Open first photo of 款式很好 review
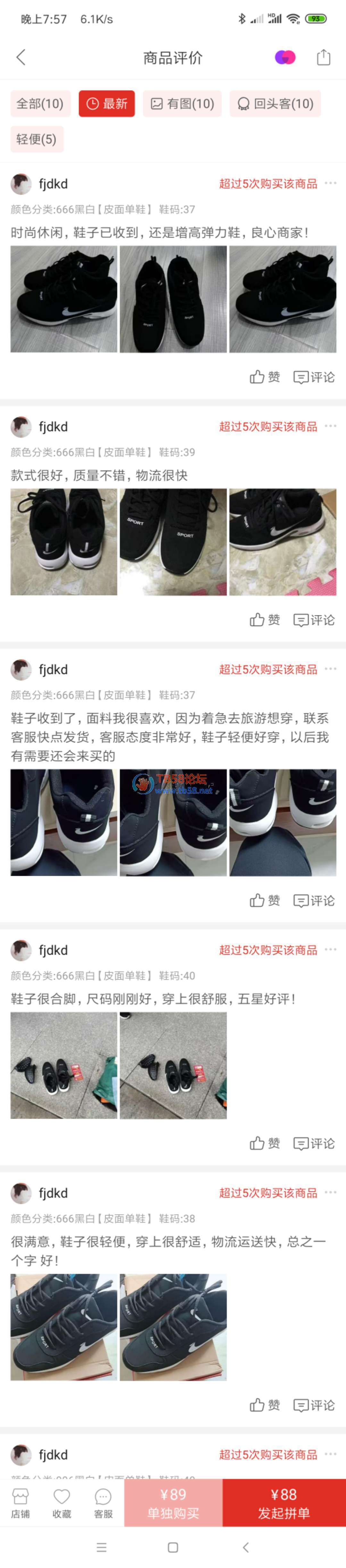This screenshot has width=346, height=1568. click(64, 542)
